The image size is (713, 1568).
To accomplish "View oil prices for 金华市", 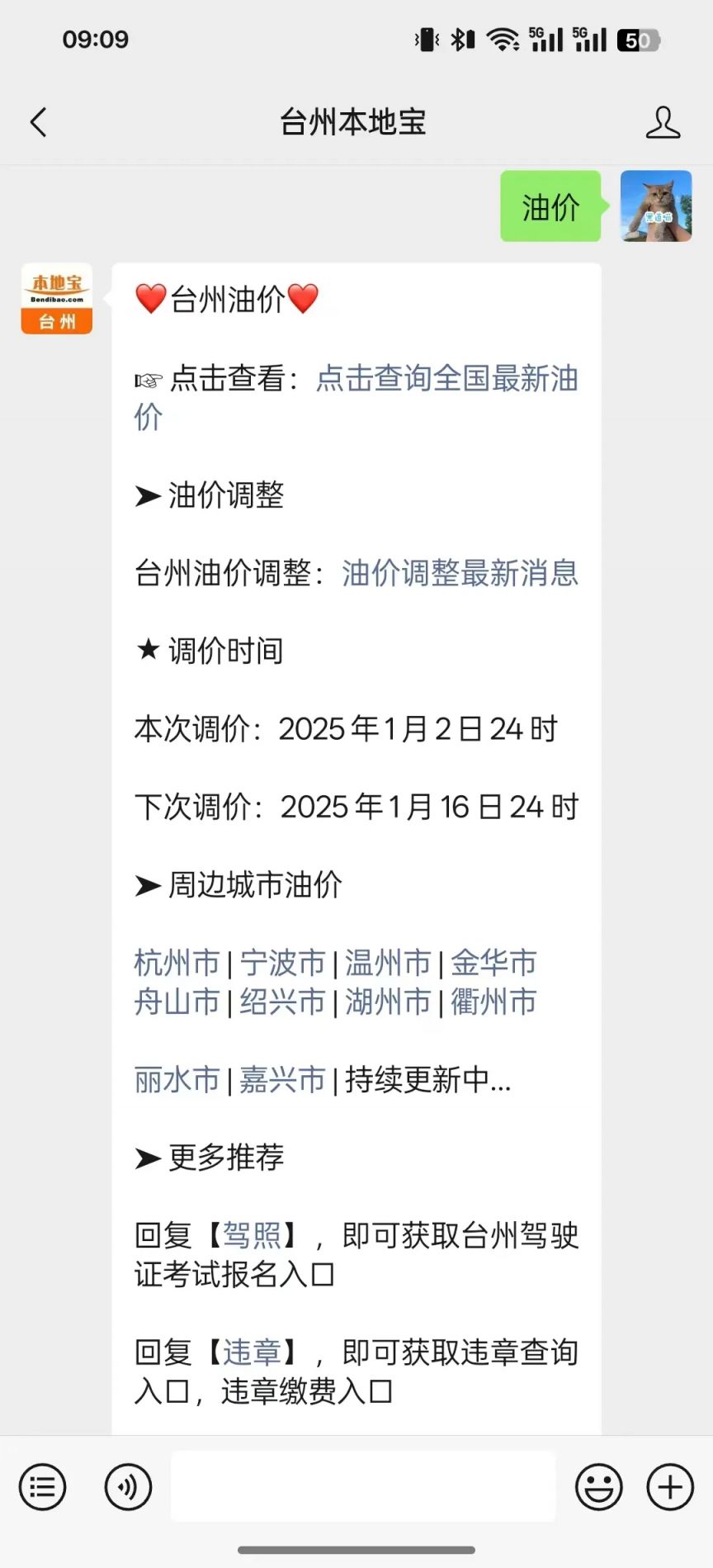I will (x=493, y=963).
